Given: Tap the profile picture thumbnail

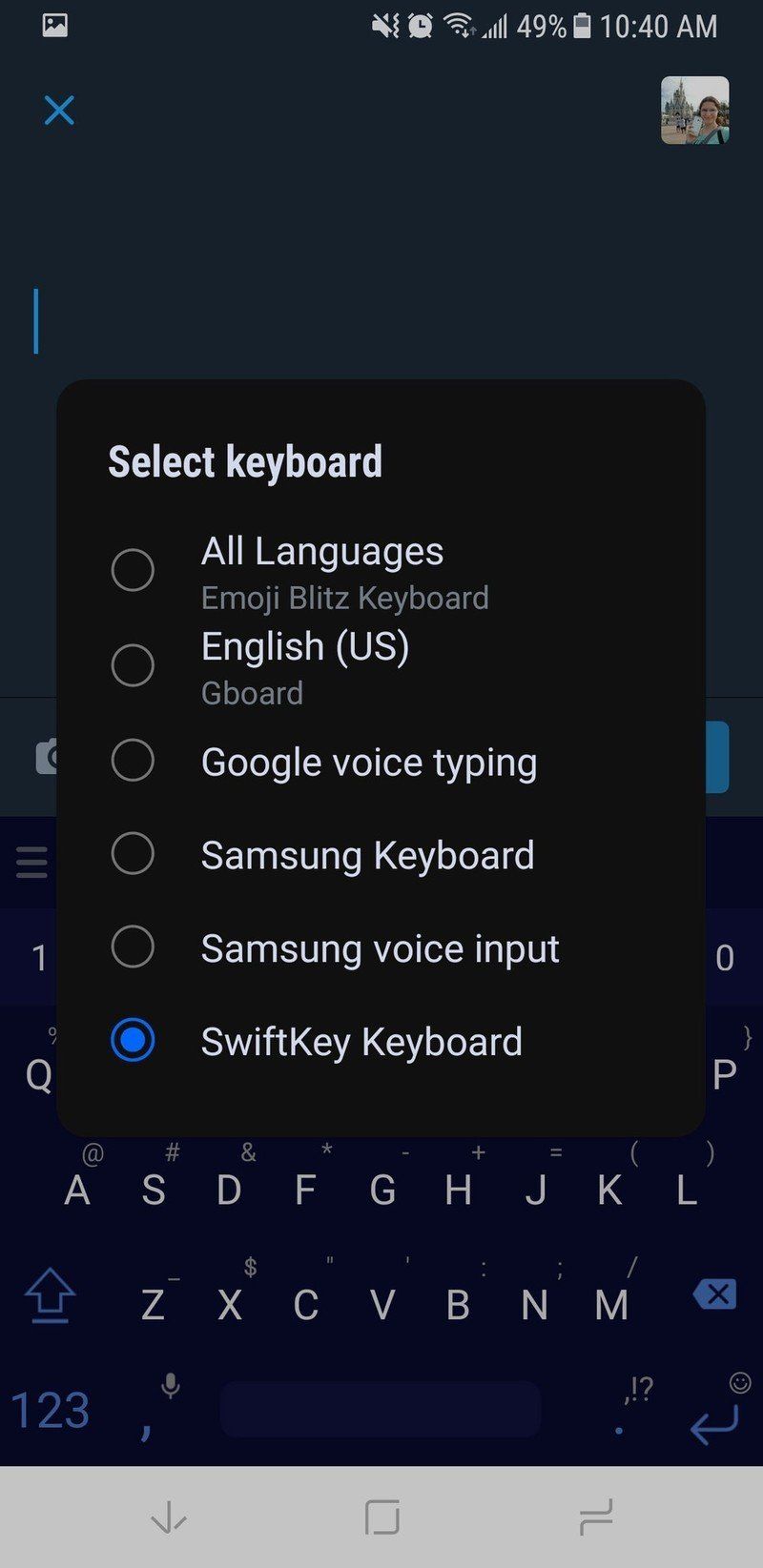Looking at the screenshot, I should [695, 112].
